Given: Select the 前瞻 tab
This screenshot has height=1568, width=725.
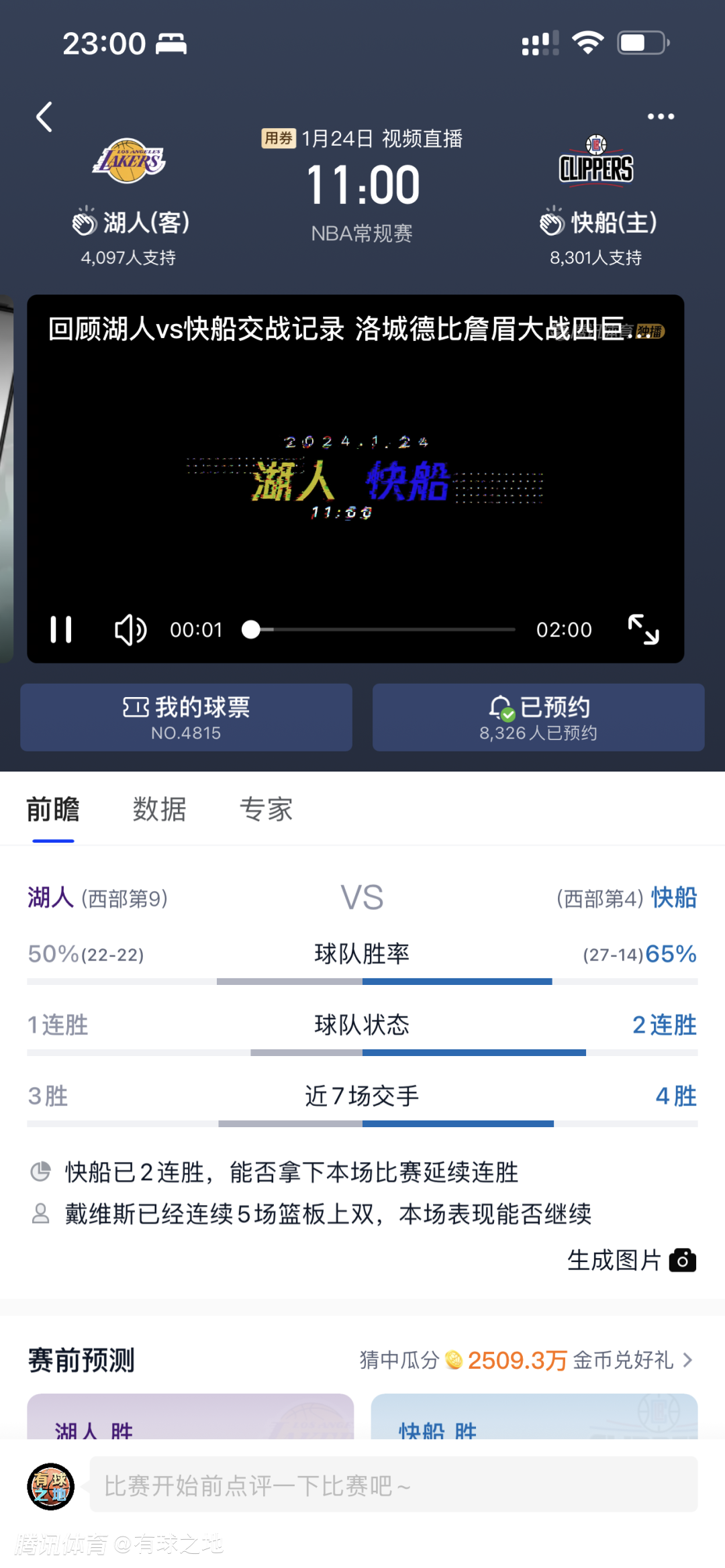Looking at the screenshot, I should [53, 809].
